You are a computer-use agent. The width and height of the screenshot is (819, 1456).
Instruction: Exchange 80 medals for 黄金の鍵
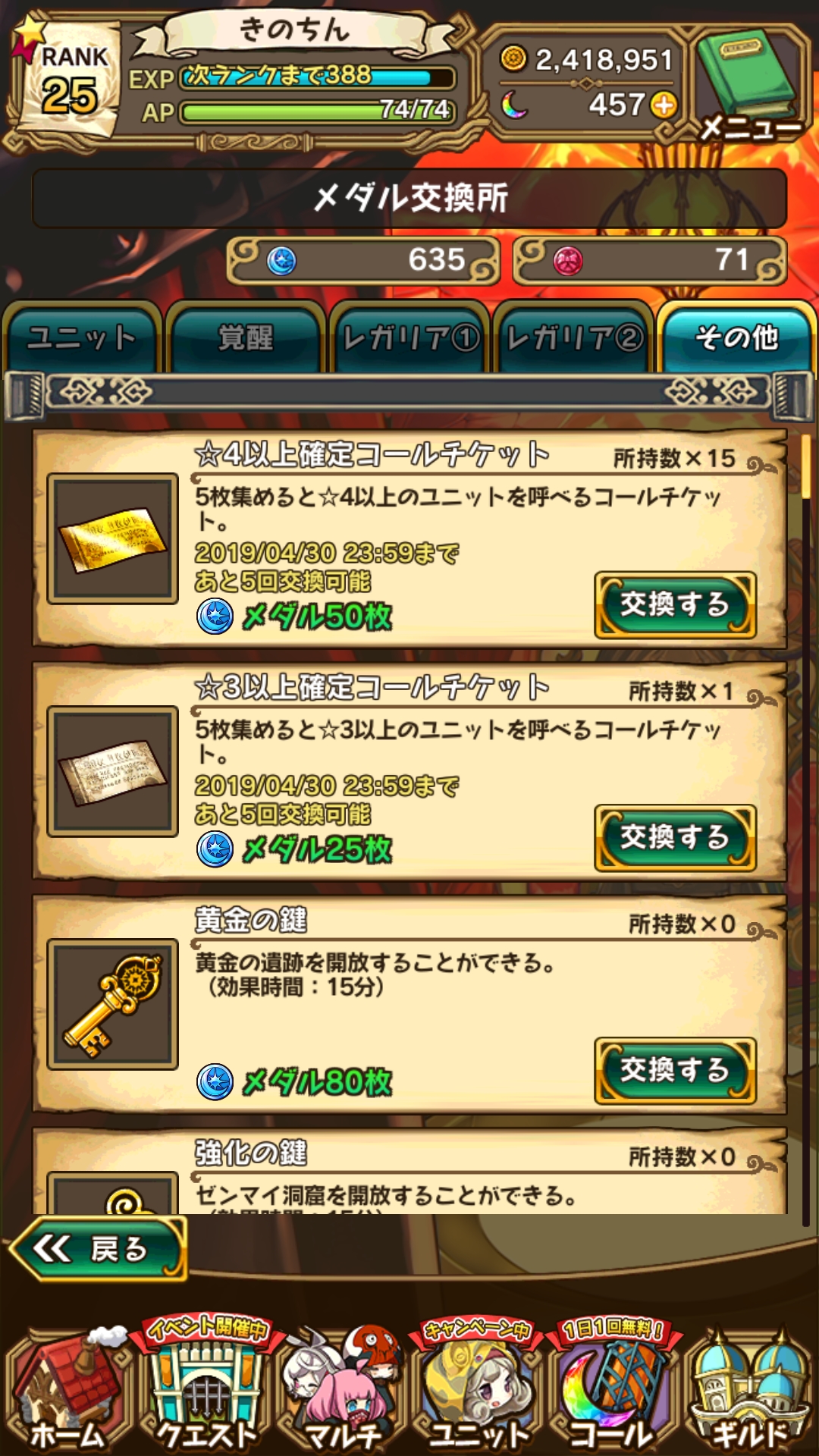(675, 1071)
